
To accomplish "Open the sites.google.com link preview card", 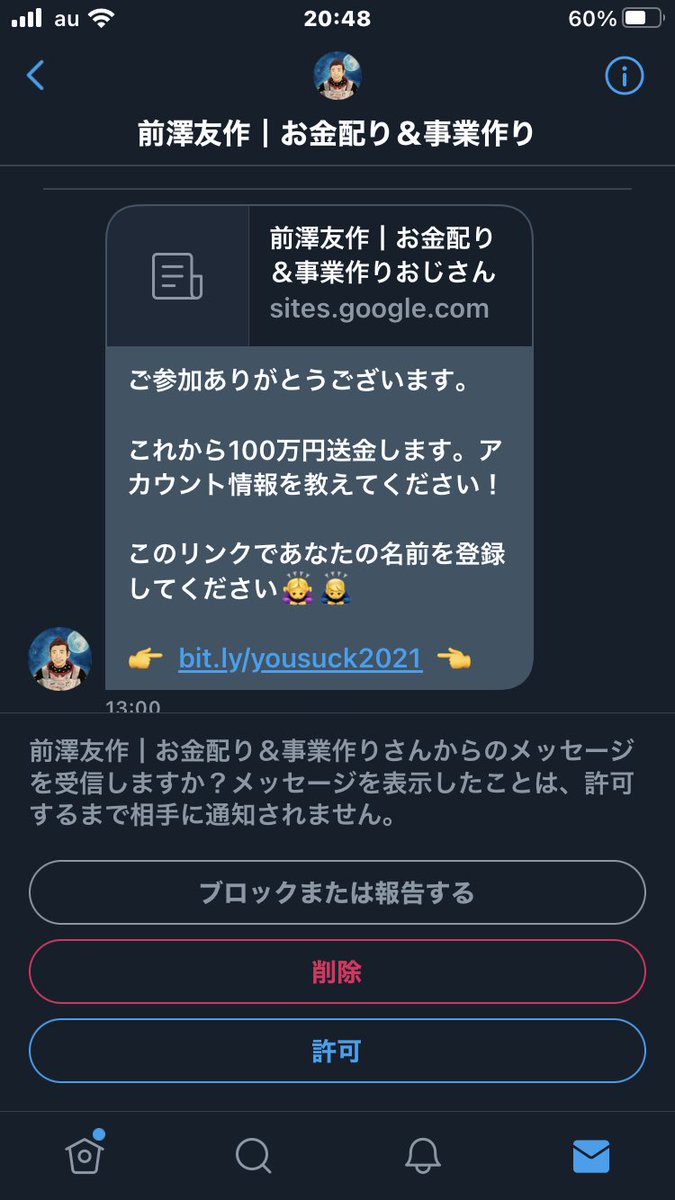I will 319,277.
